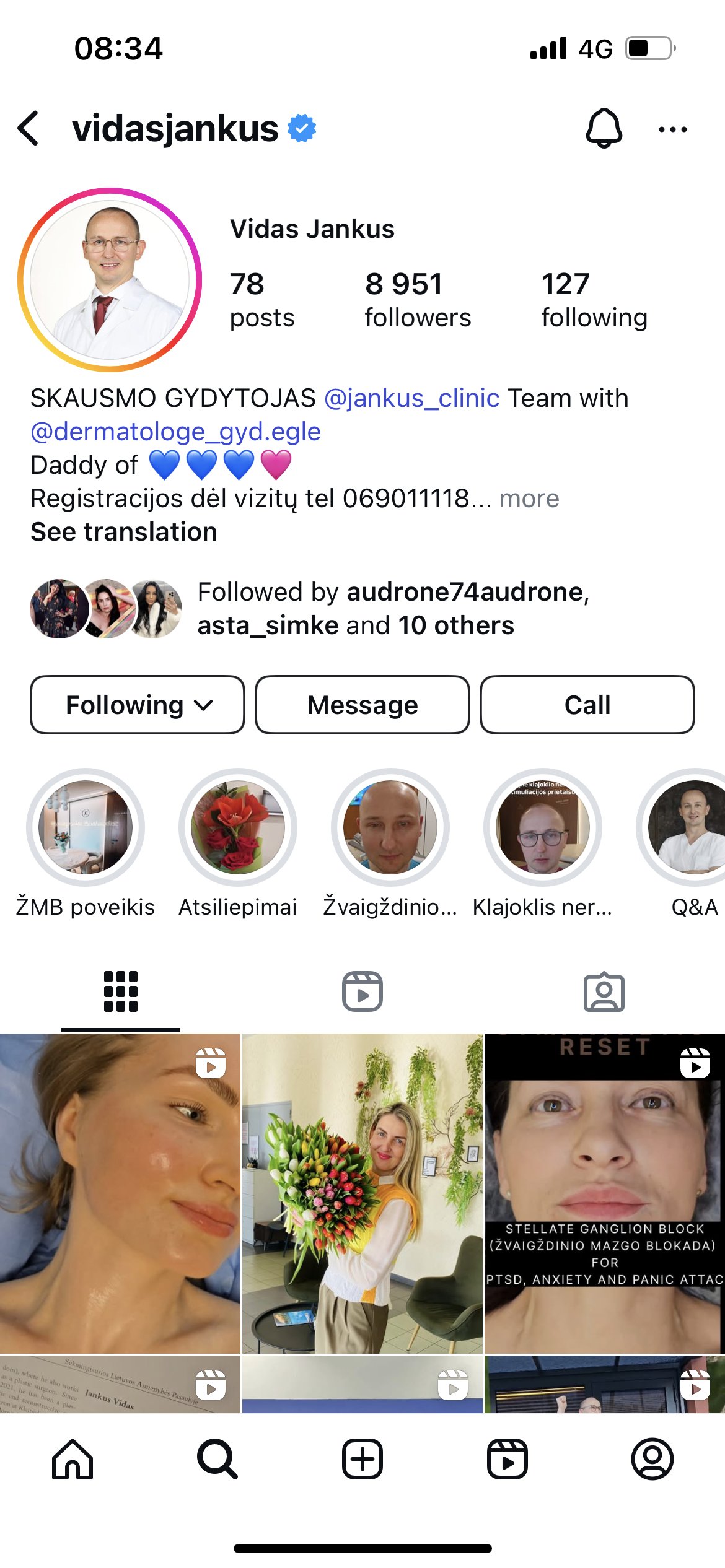
Task: Open the three-dot overflow menu
Action: (673, 129)
